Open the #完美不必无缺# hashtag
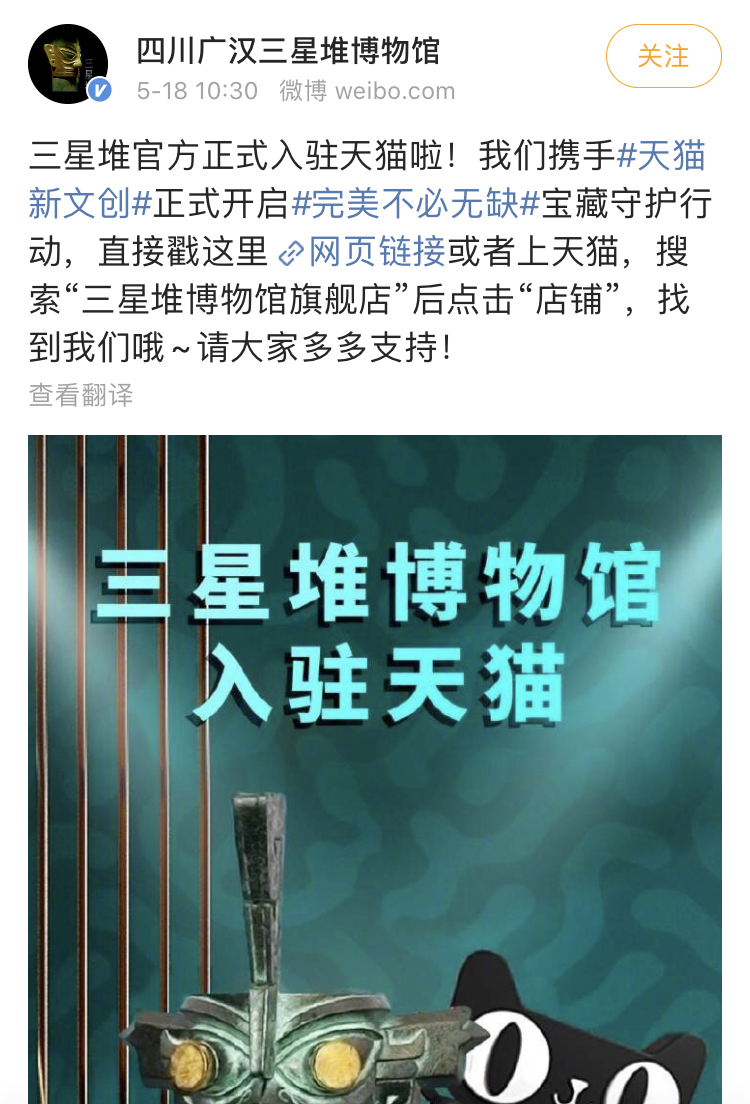 click(x=415, y=204)
